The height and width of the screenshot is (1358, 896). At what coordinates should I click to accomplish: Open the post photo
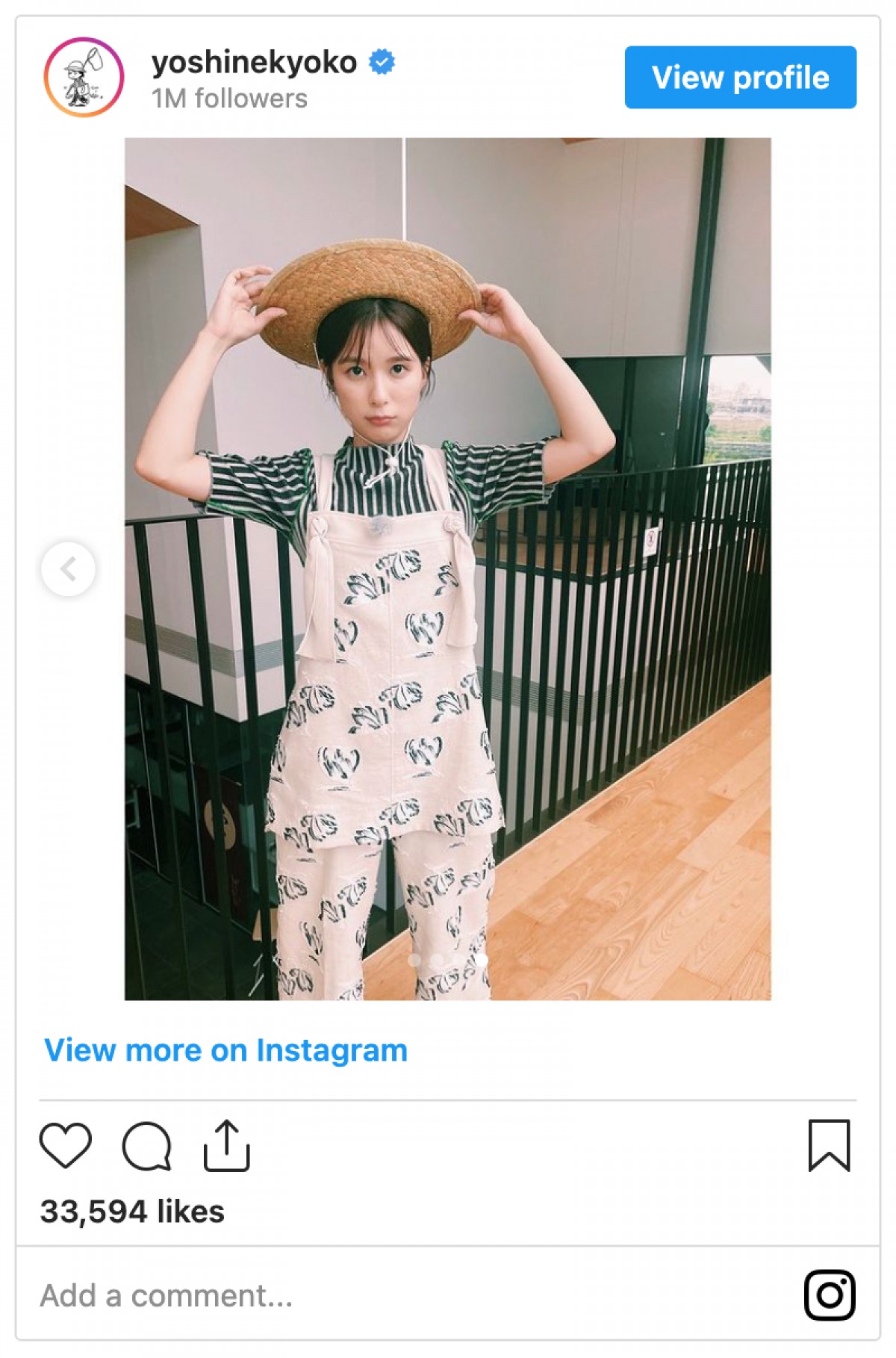[447, 568]
